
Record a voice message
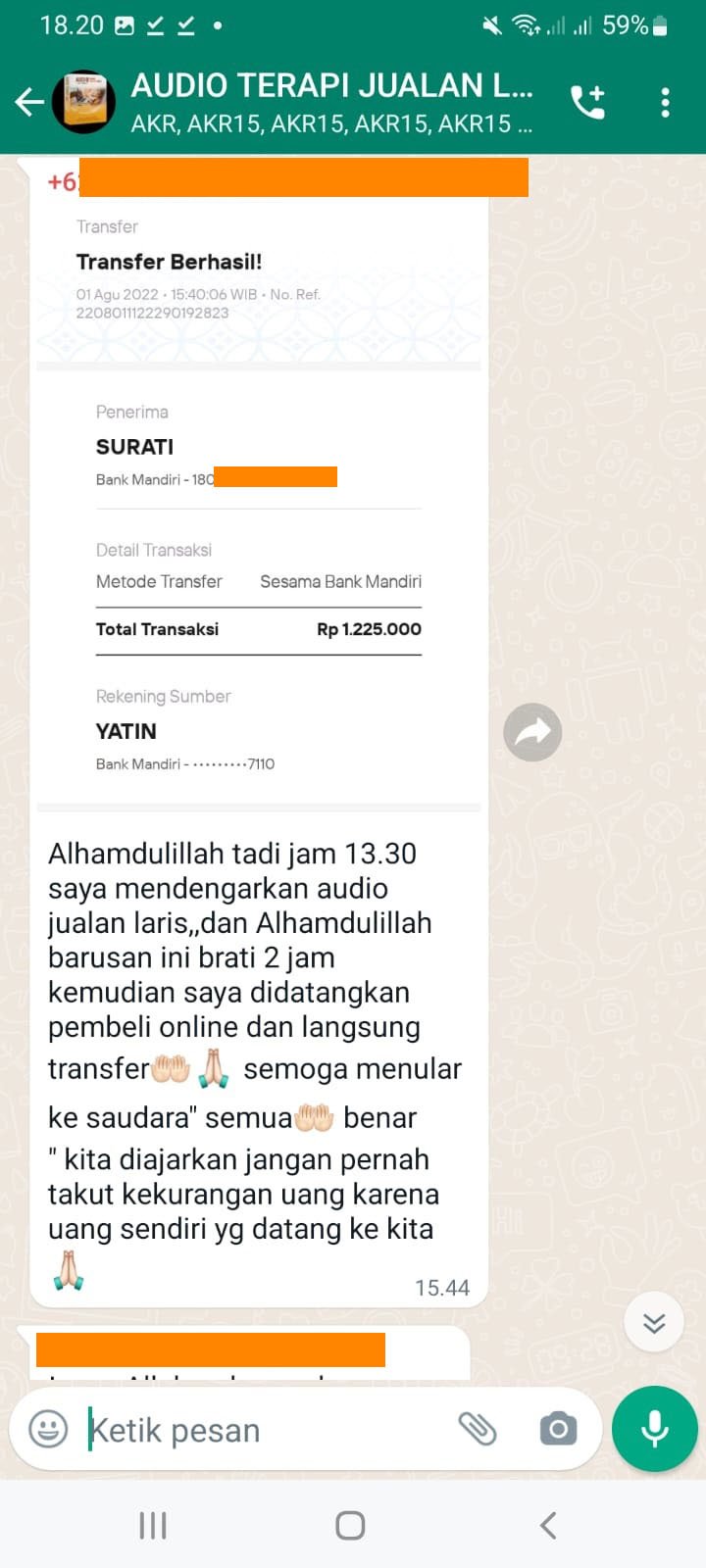[x=654, y=1429]
